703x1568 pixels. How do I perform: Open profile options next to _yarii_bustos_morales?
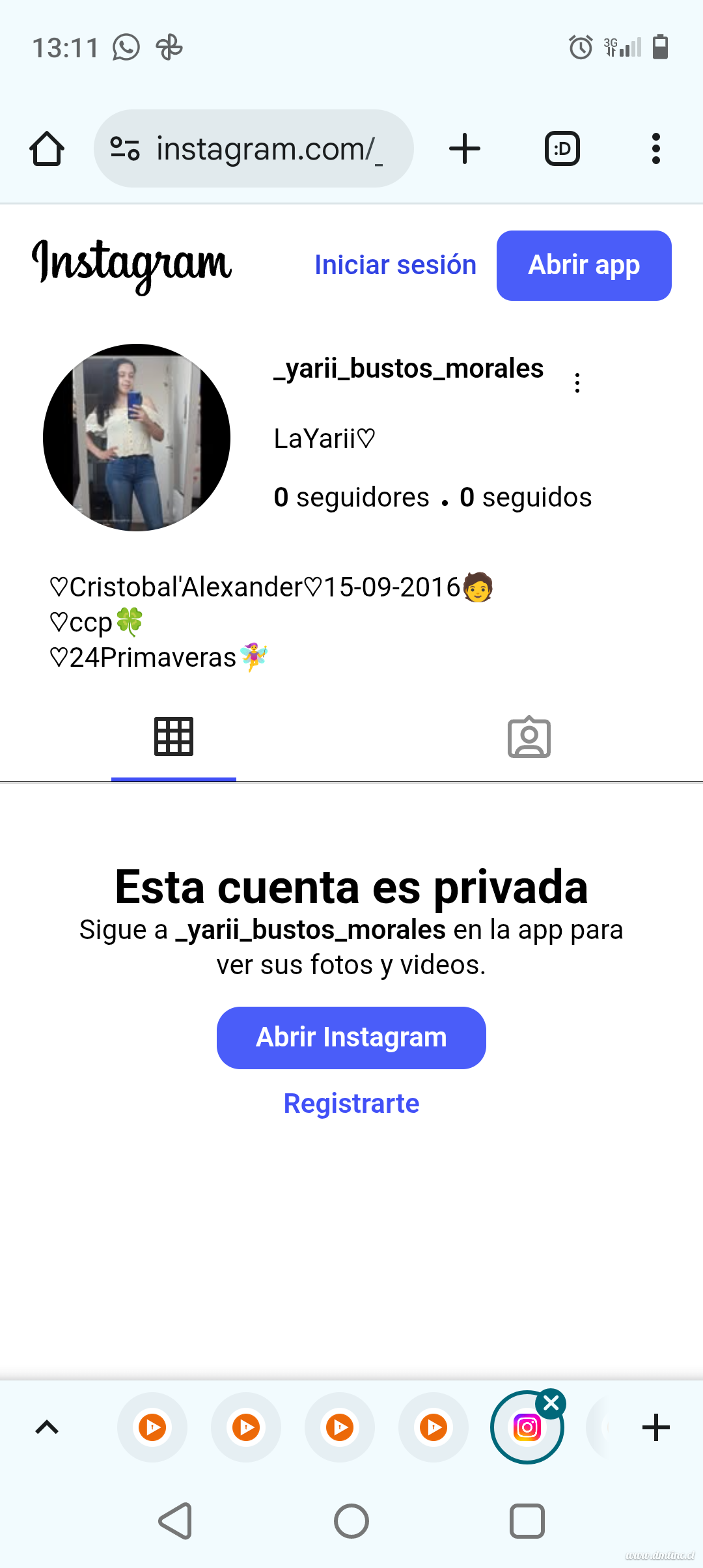tap(577, 383)
